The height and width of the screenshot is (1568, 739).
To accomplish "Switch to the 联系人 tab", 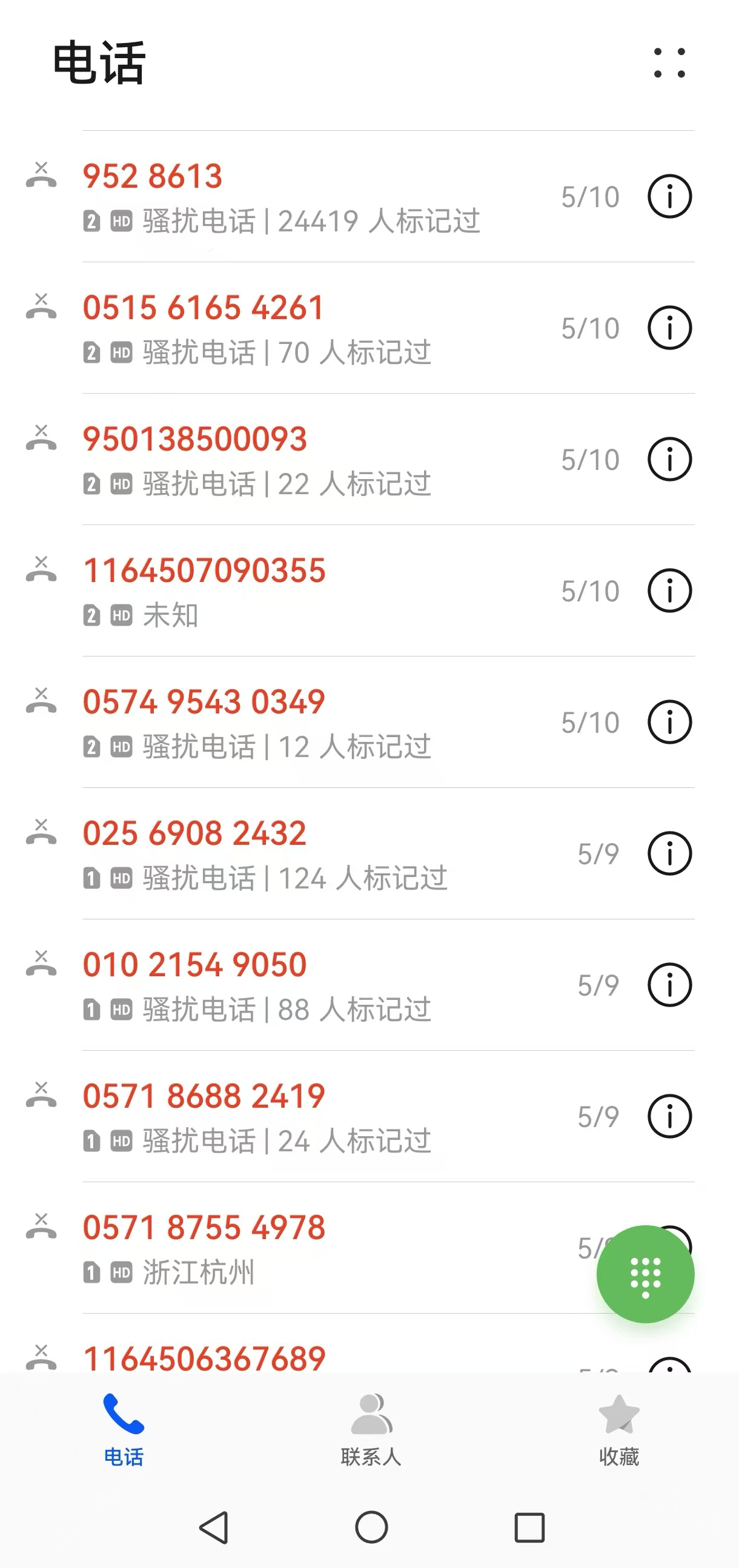I will click(371, 1429).
